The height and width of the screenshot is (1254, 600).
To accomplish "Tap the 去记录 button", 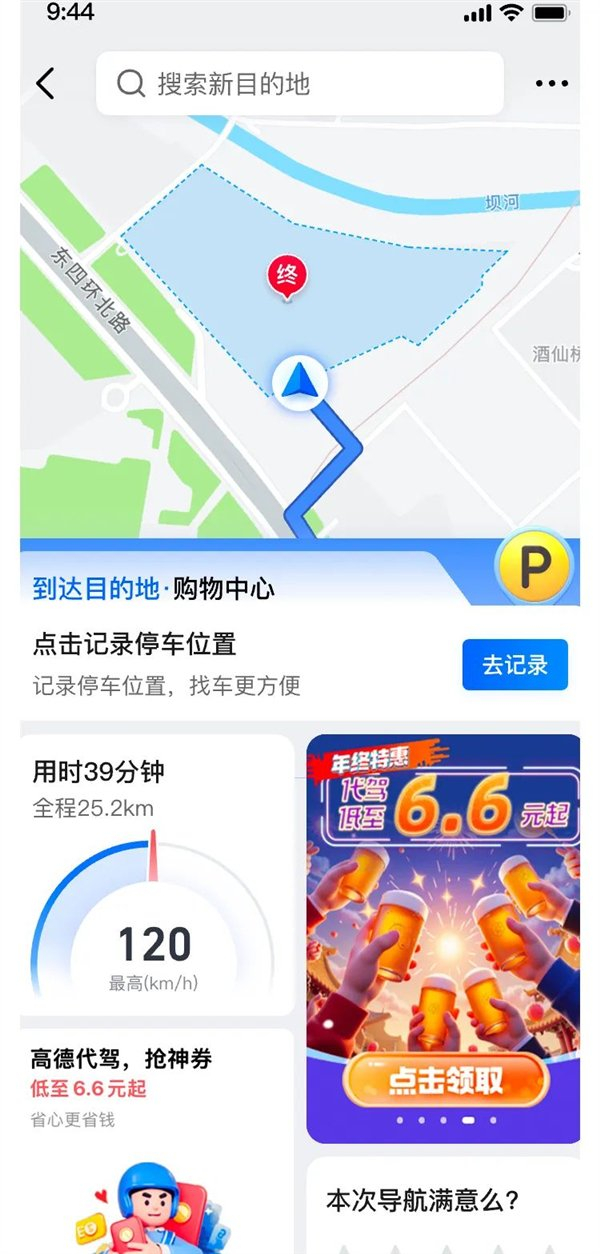I will (x=515, y=665).
